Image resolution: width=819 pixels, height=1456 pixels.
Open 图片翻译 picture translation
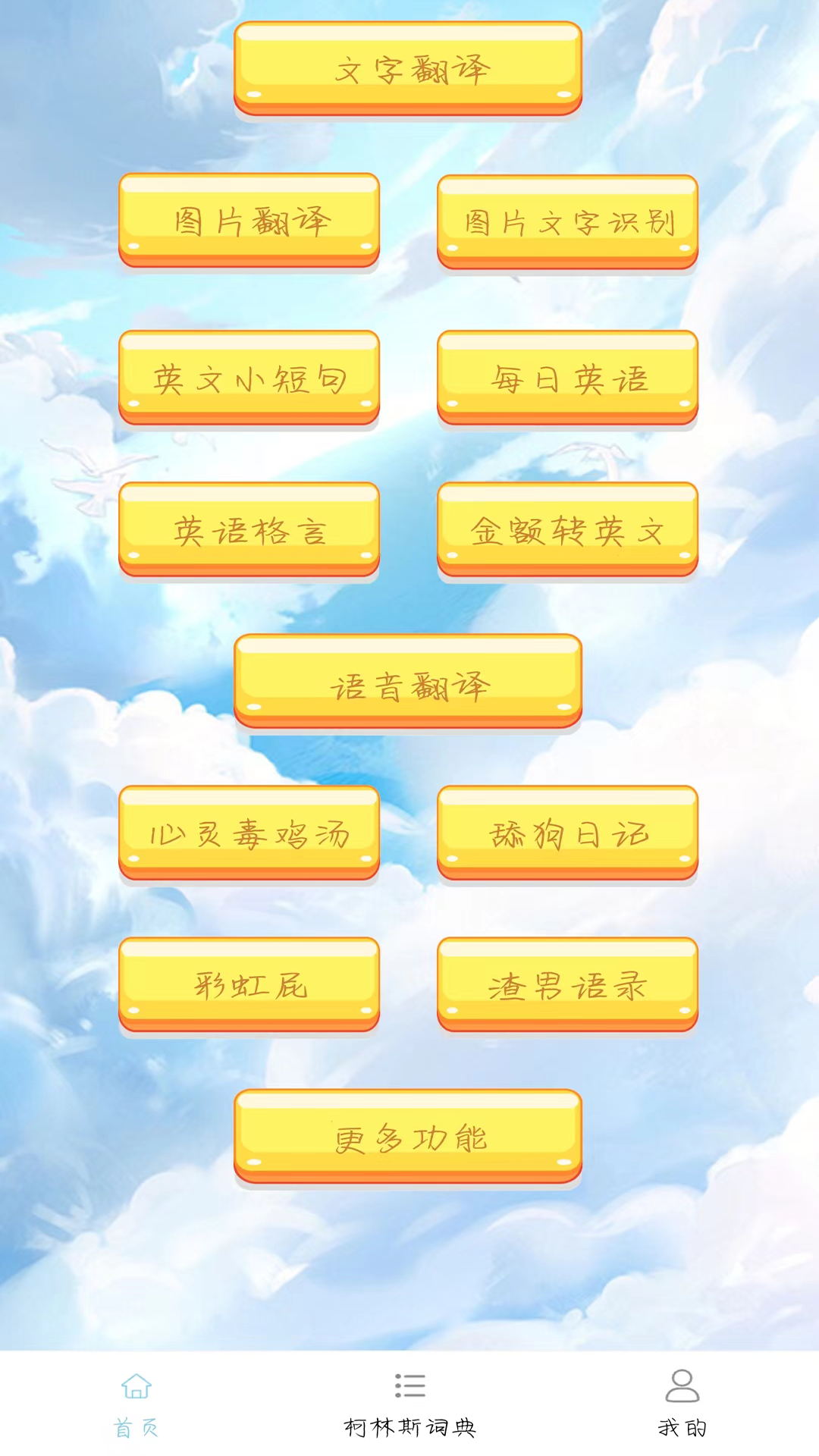[x=249, y=220]
